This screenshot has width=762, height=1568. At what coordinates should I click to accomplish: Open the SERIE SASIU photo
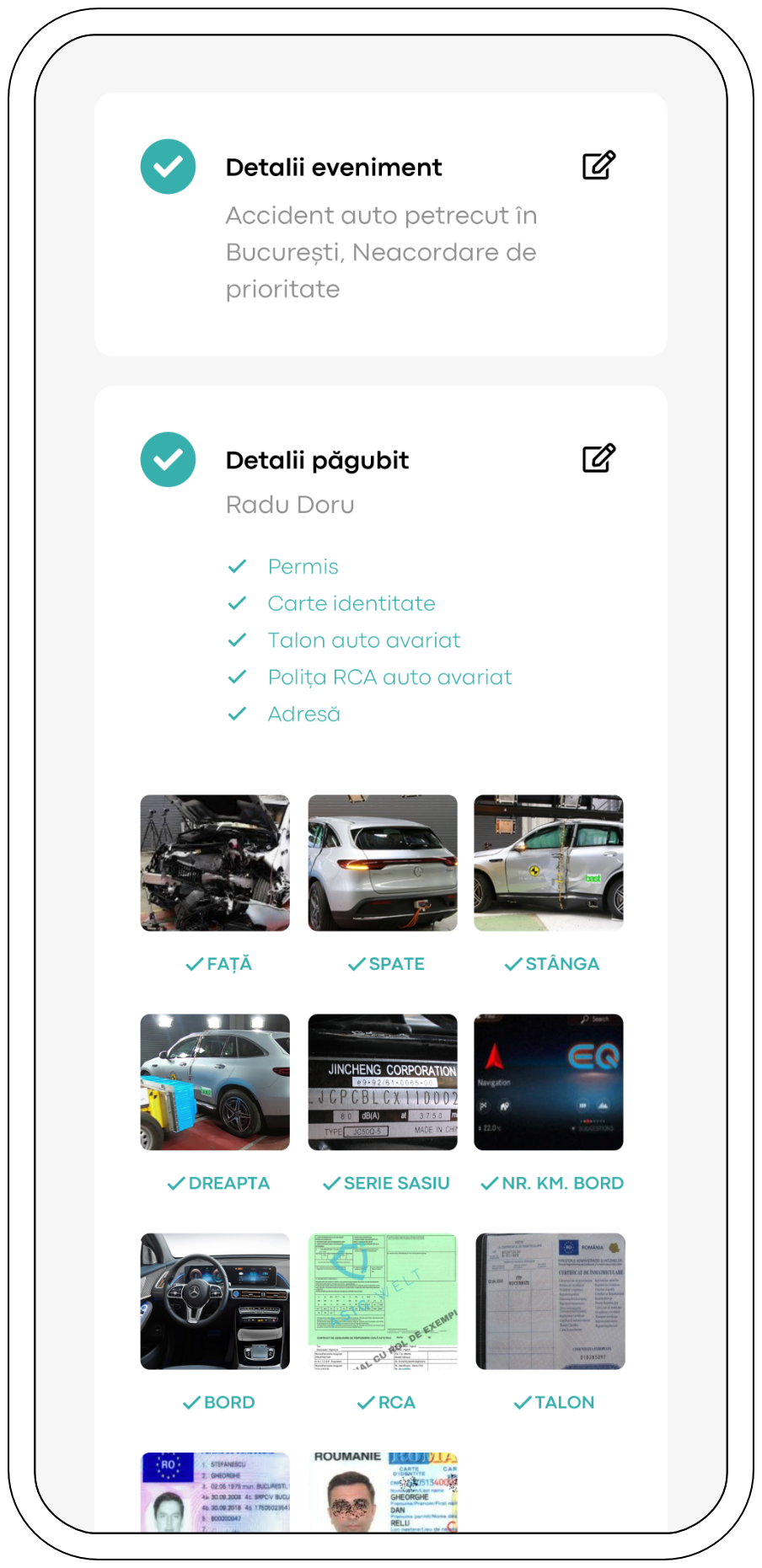(383, 1082)
